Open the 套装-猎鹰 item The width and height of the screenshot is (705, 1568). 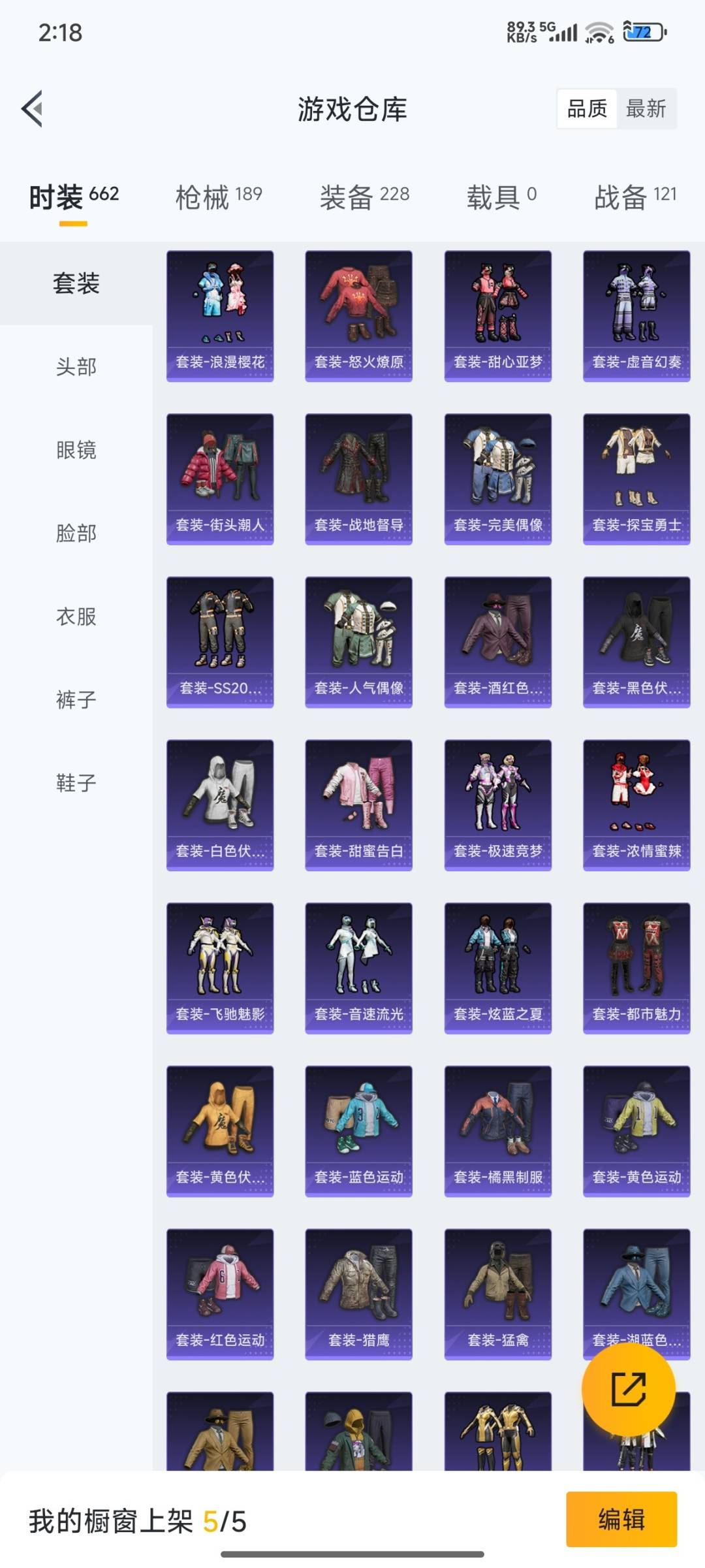[x=358, y=1294]
